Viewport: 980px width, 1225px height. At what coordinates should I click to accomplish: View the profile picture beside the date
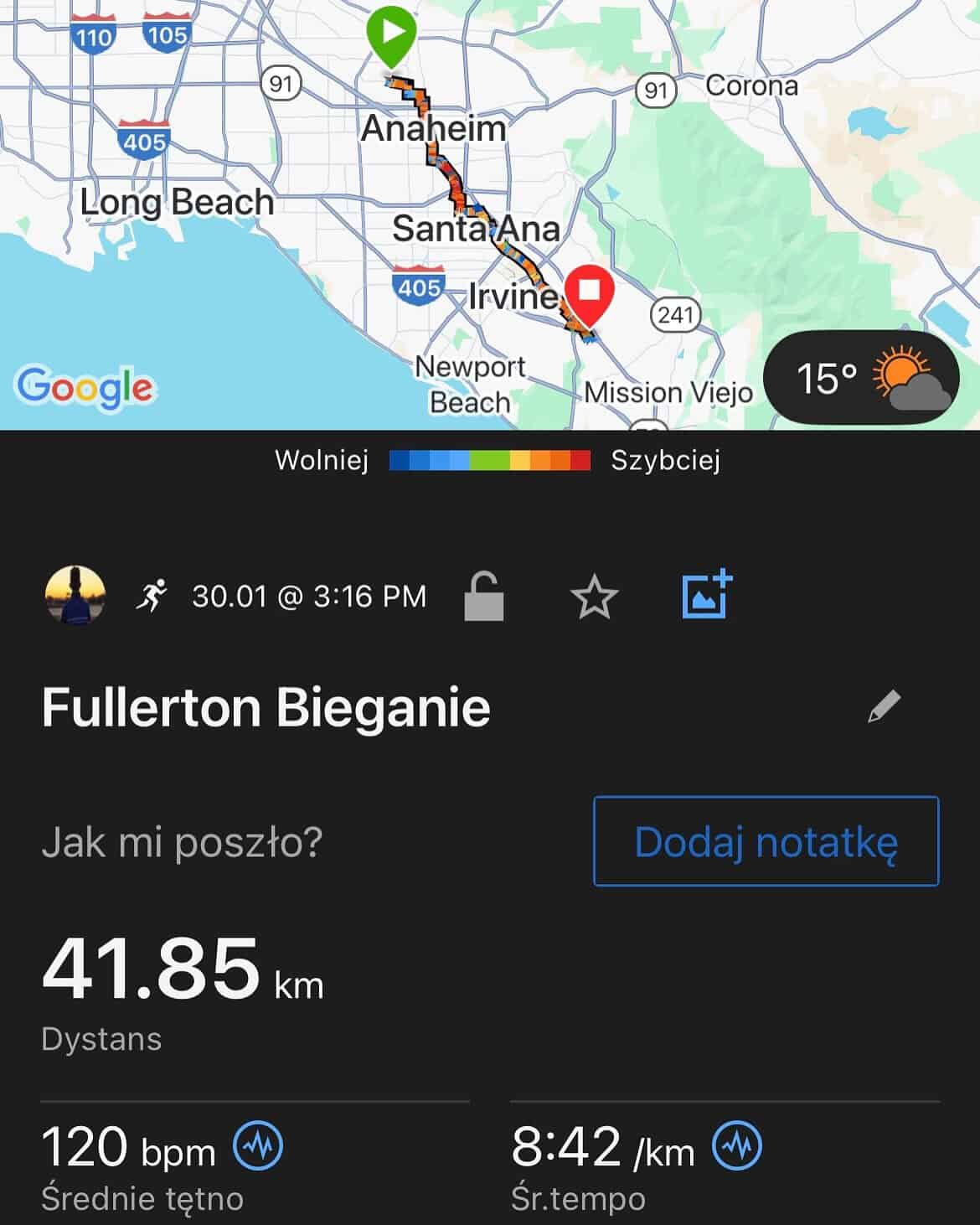pyautogui.click(x=75, y=596)
